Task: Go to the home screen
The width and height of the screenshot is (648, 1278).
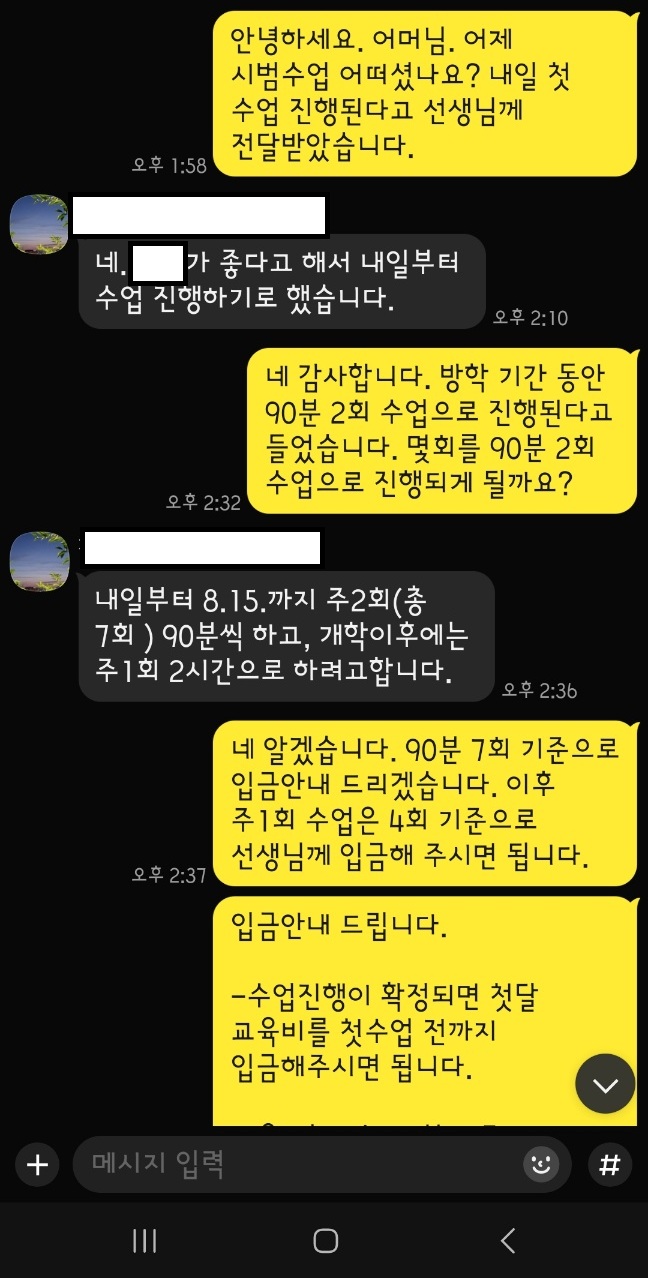Action: point(325,1241)
